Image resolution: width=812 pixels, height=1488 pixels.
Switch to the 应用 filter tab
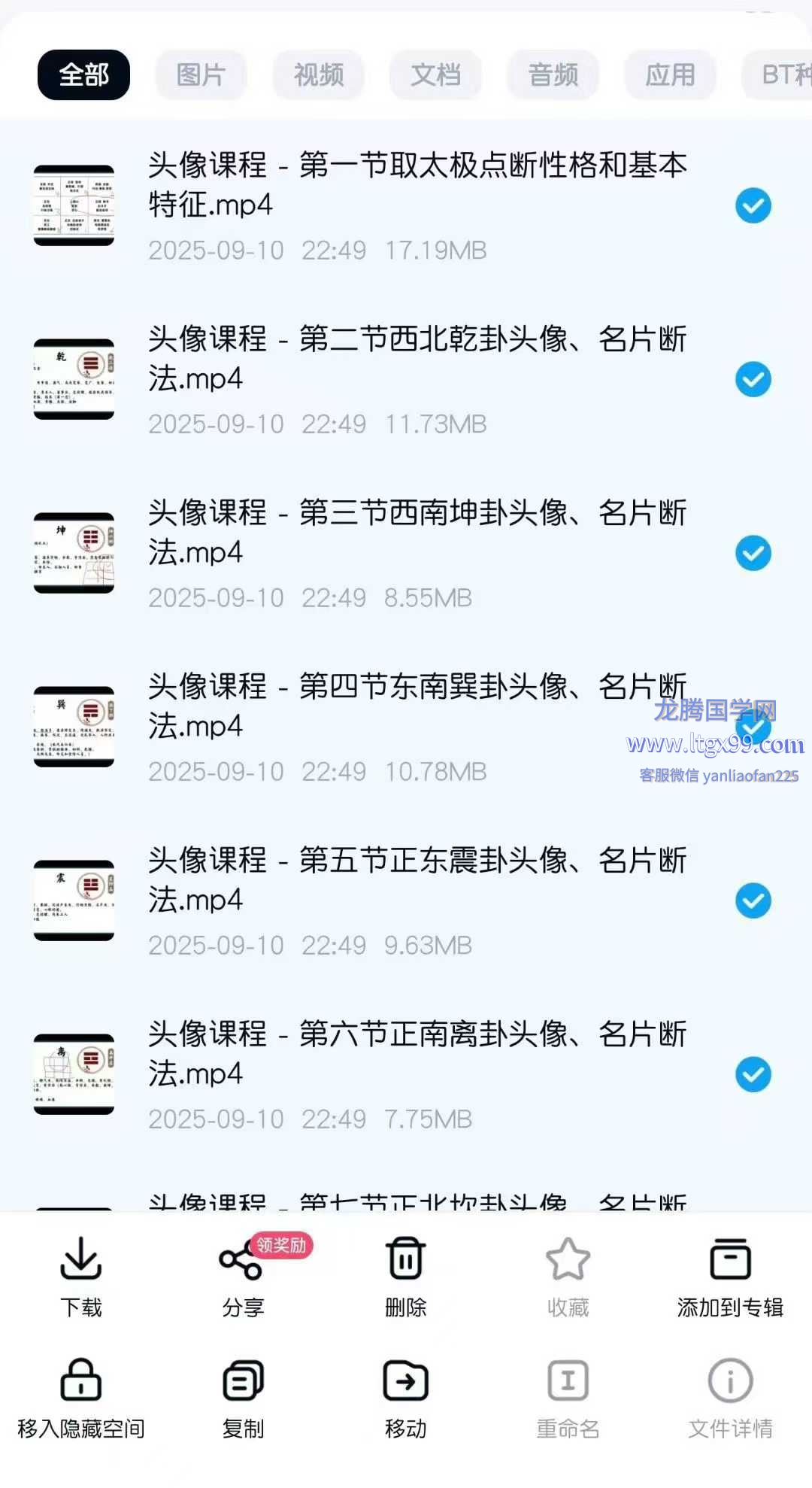click(670, 74)
